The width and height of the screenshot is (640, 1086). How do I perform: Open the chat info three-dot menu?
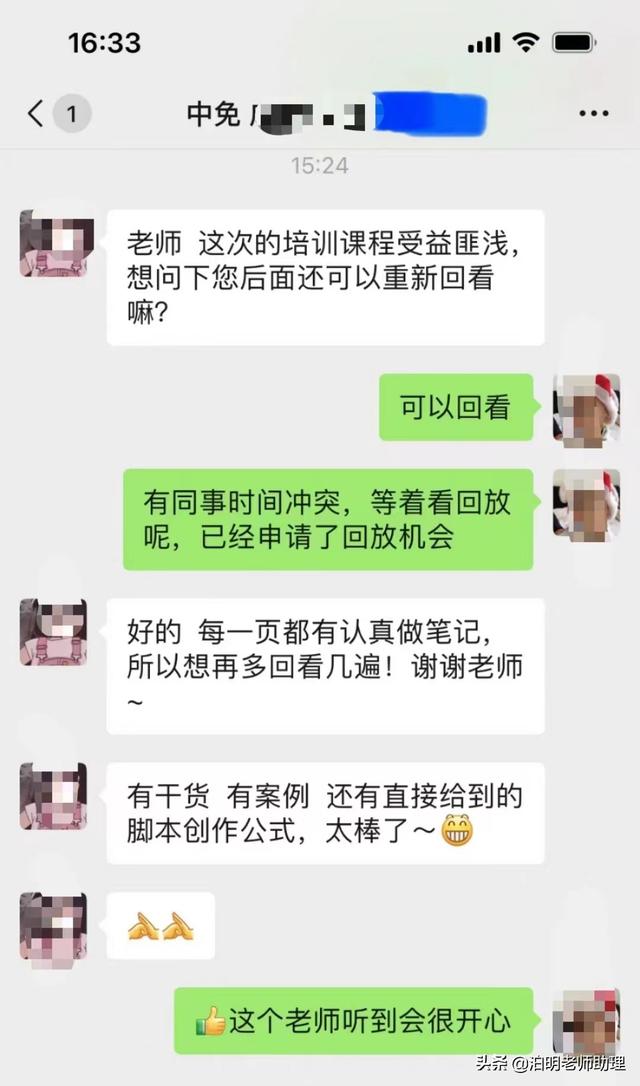point(594,114)
